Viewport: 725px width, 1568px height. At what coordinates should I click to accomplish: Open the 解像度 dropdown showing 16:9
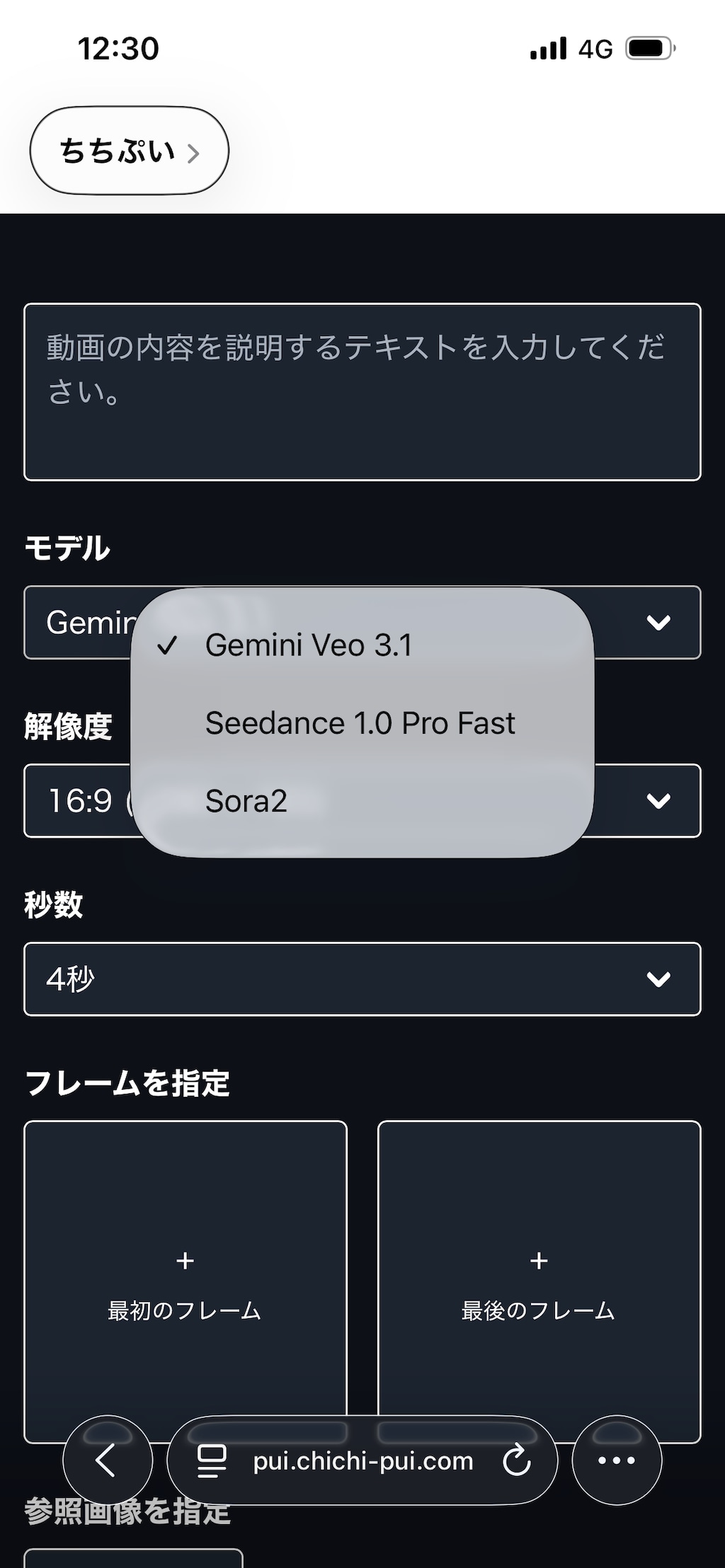(x=657, y=800)
